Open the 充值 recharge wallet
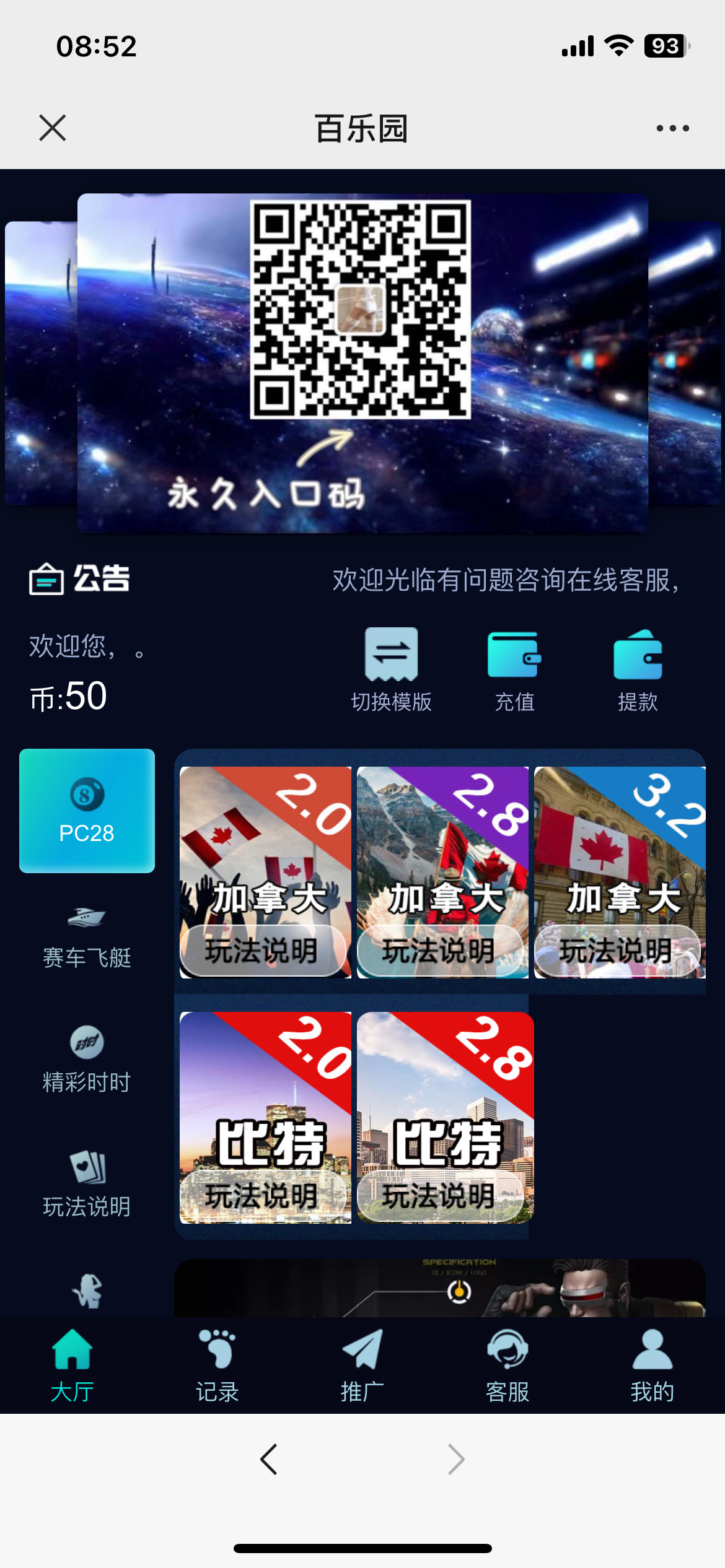 pos(514,670)
